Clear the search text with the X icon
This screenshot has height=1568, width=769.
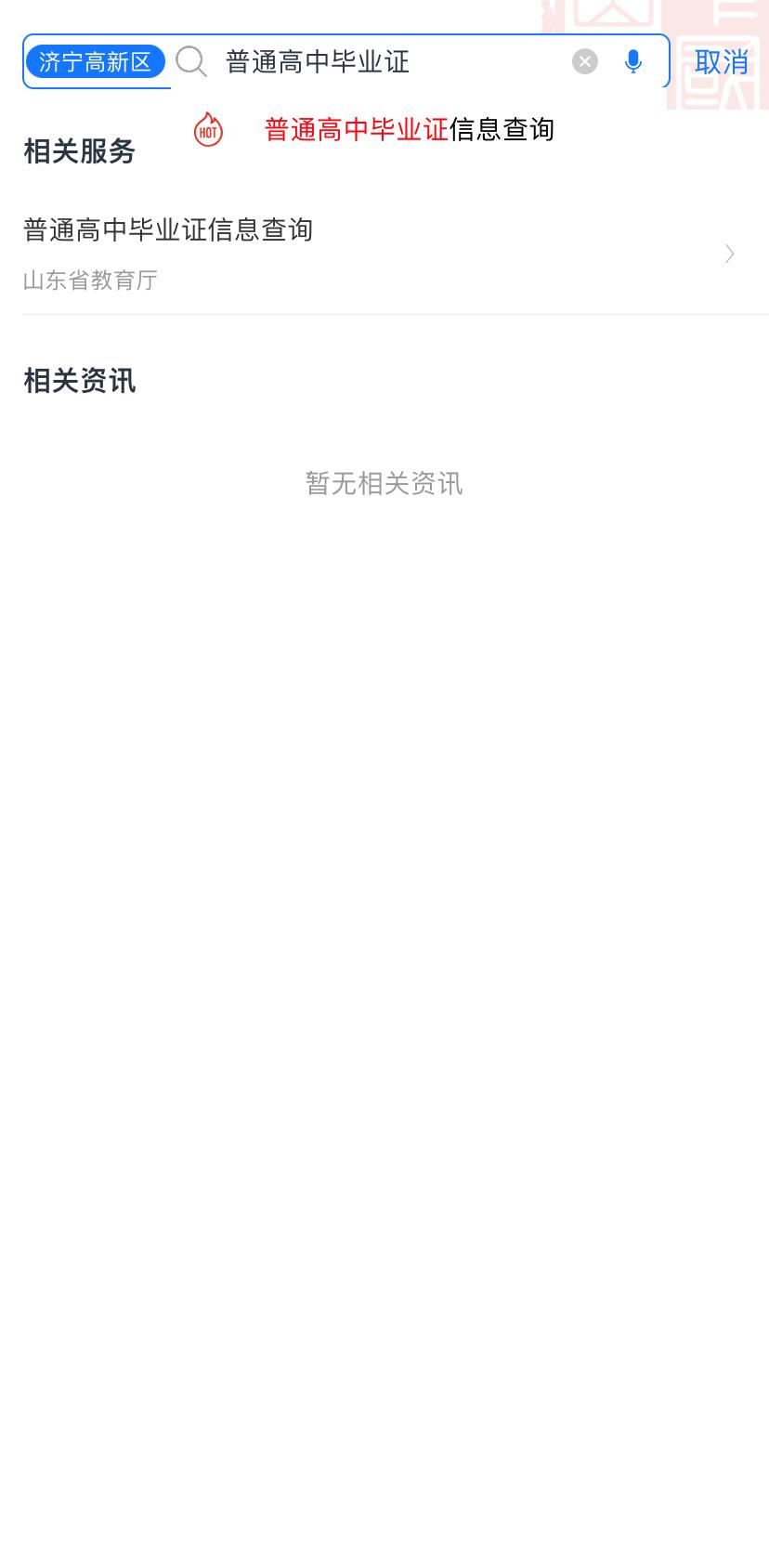[585, 62]
